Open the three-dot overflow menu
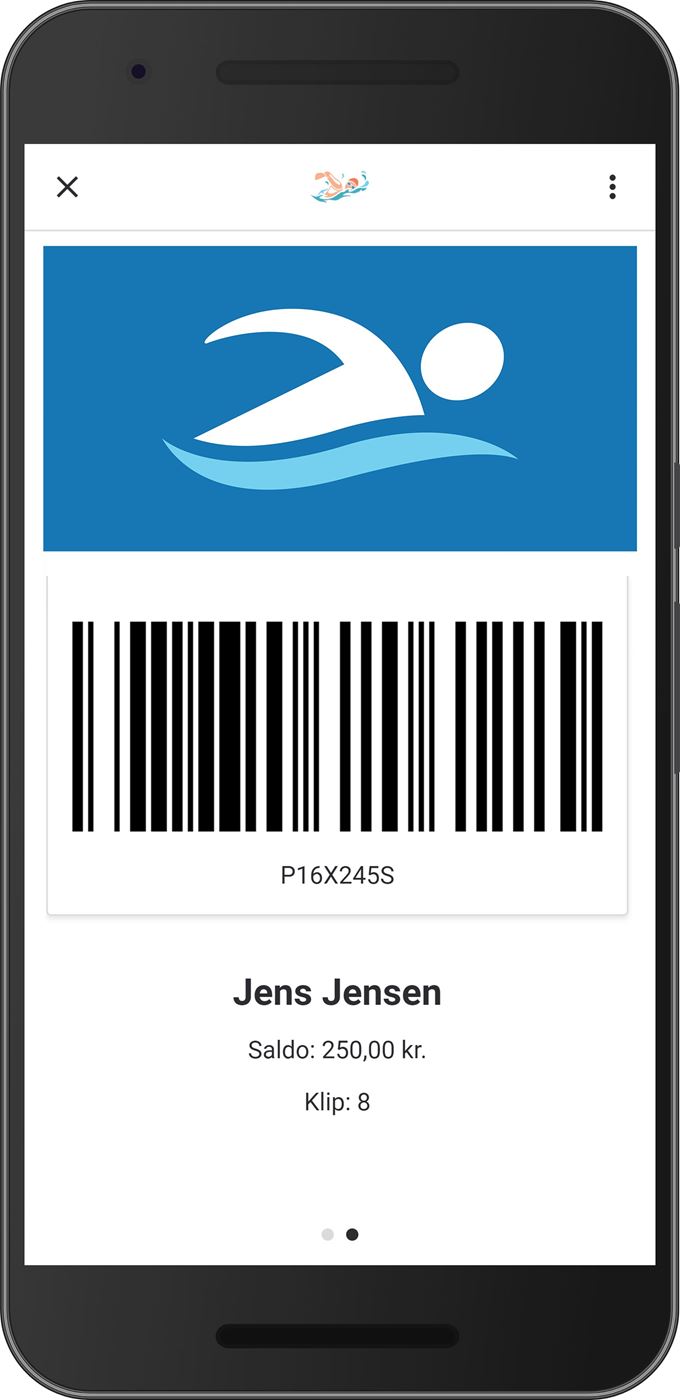Viewport: 680px width, 1400px height. click(x=612, y=187)
